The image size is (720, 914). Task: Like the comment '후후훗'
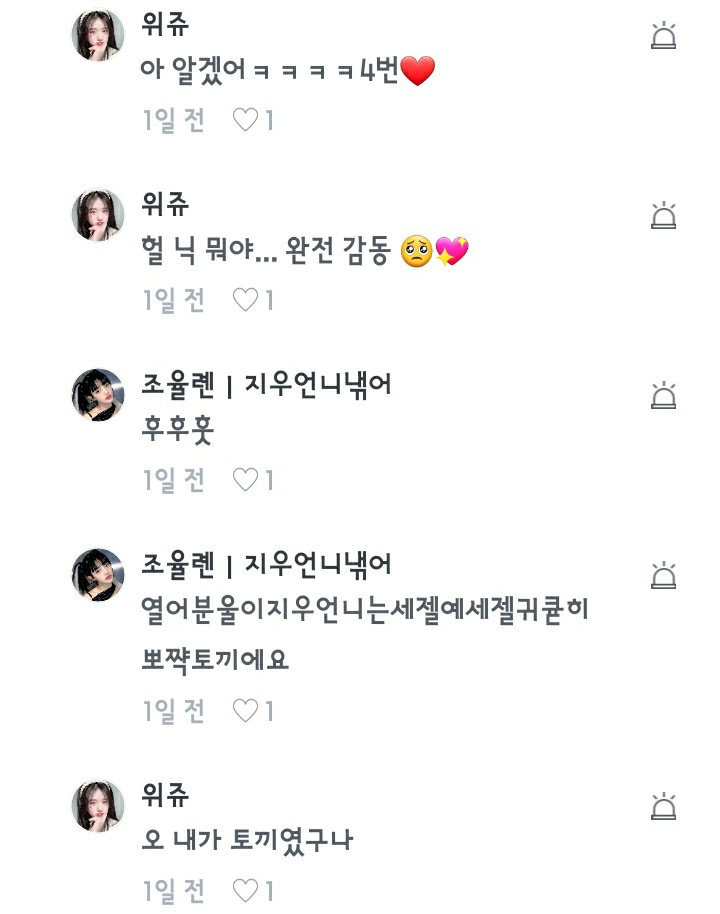(245, 481)
